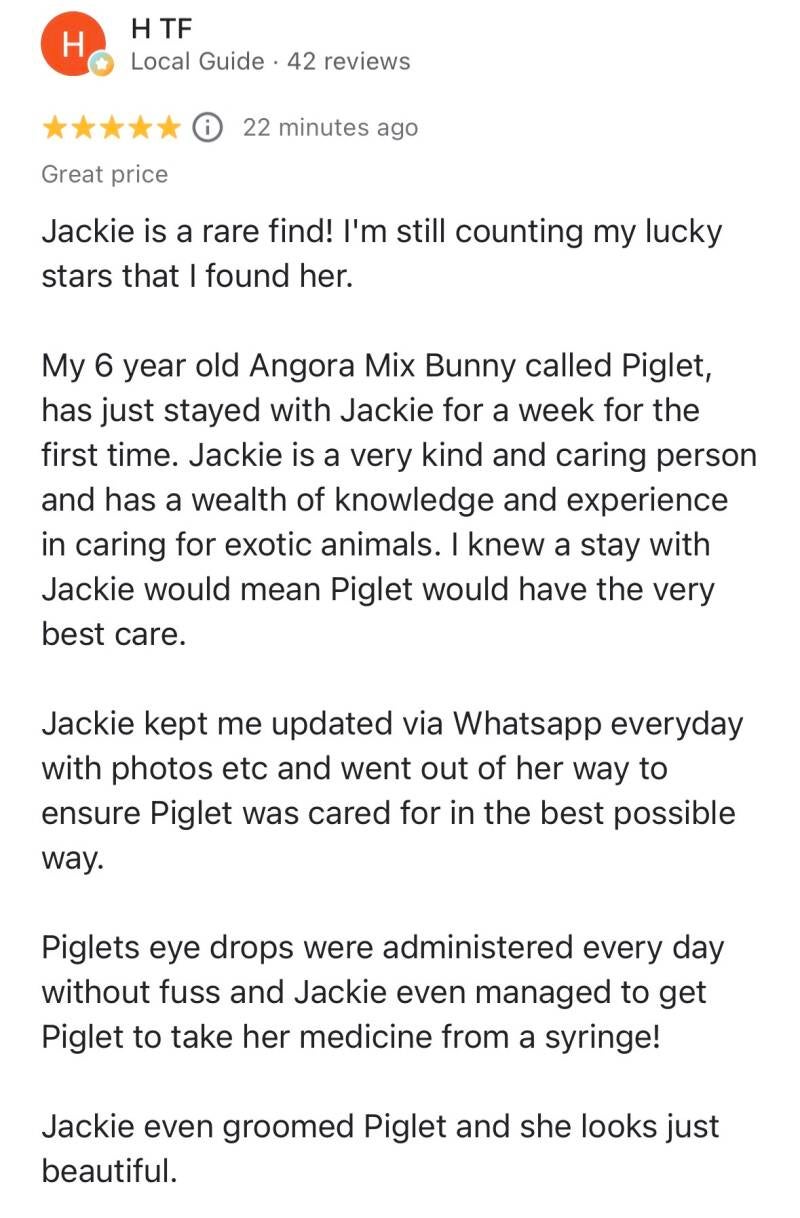Tap the info icon beside the stars
This screenshot has width=800, height=1218.
click(207, 128)
